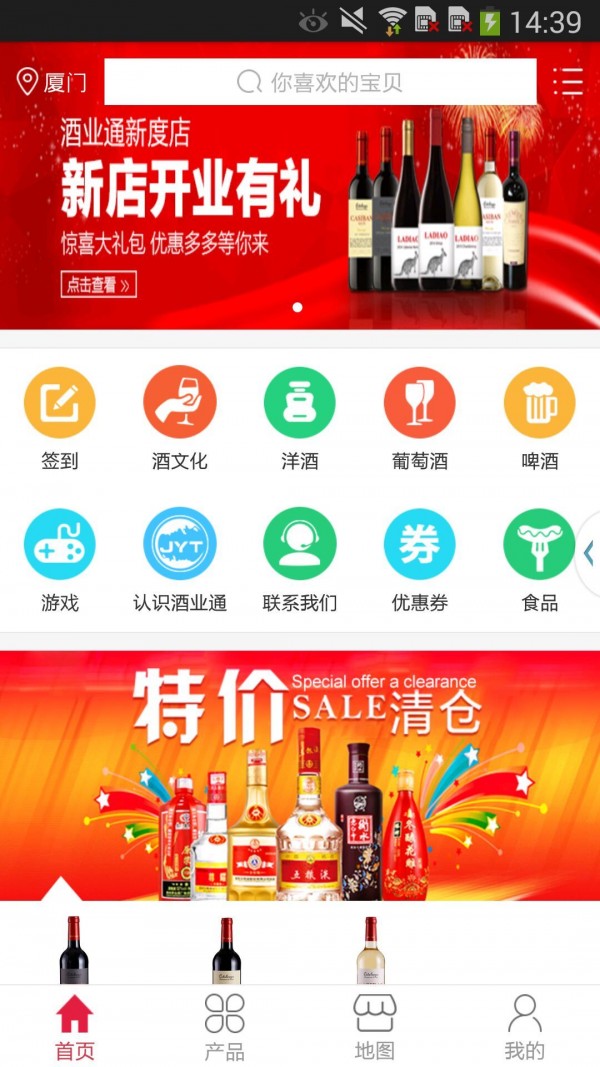
Task: Open the 酒文化 section
Action: 180,418
